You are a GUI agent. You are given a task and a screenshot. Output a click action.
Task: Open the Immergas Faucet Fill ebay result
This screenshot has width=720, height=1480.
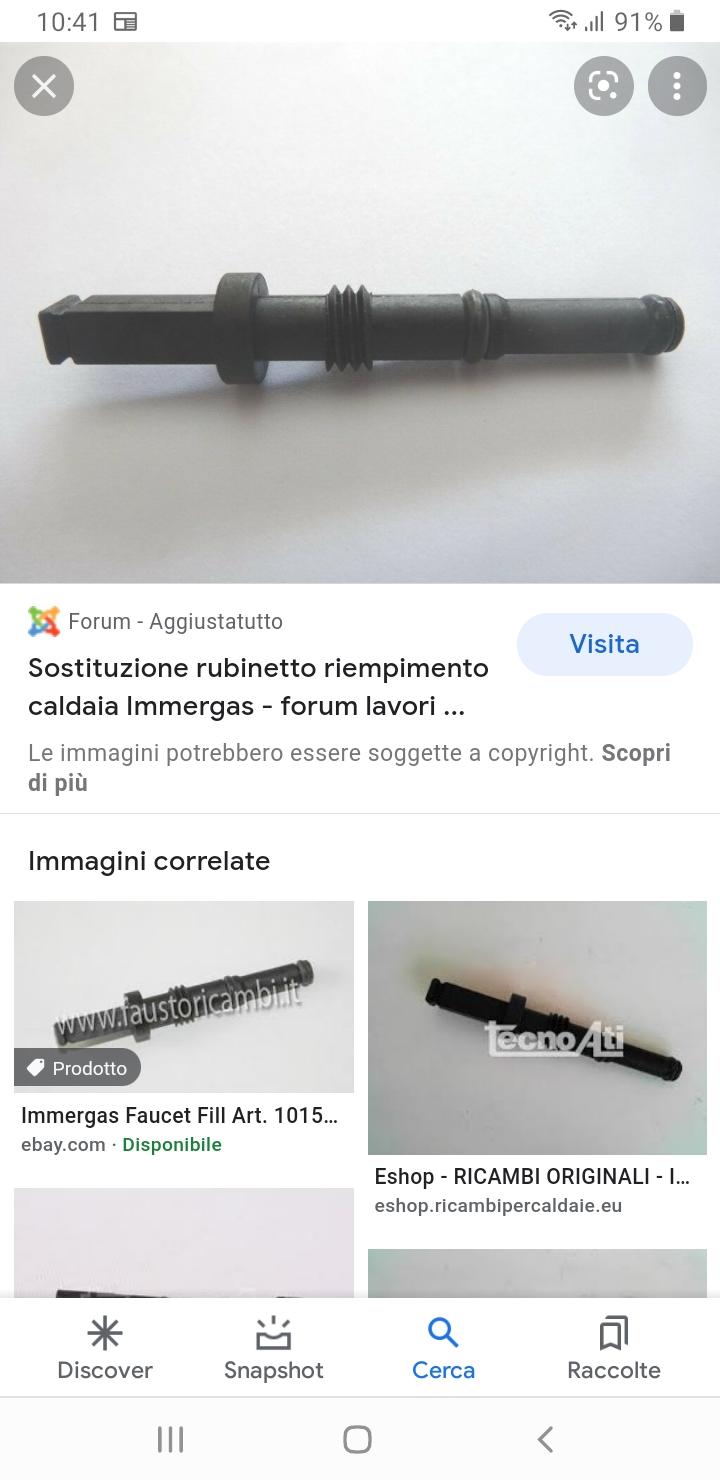pyautogui.click(x=184, y=1030)
